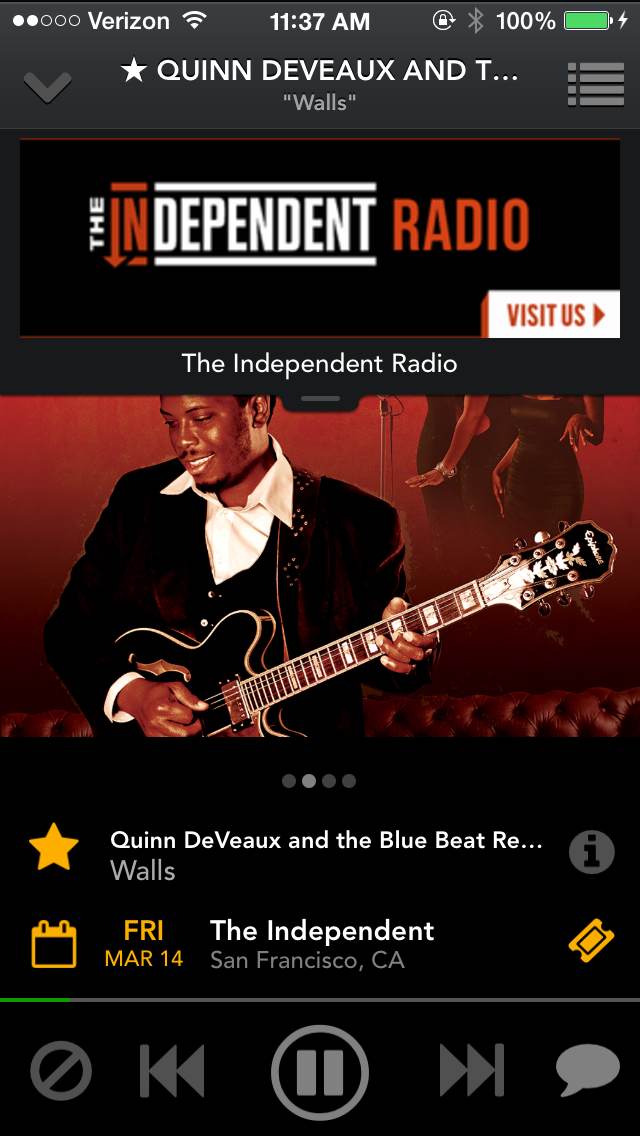
Task: Open The Independent San Francisco event details
Action: [322, 944]
